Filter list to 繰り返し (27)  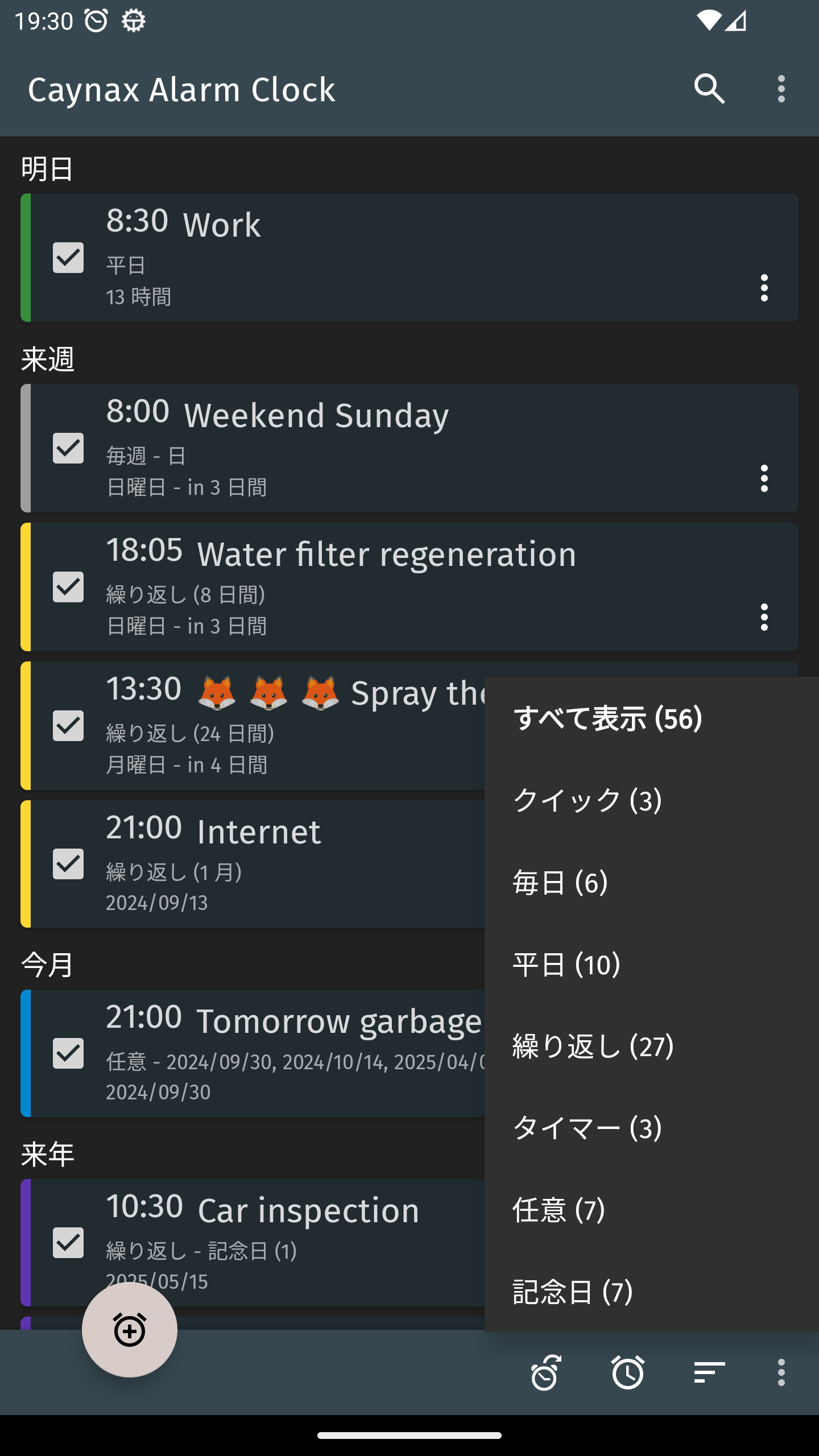click(593, 1046)
